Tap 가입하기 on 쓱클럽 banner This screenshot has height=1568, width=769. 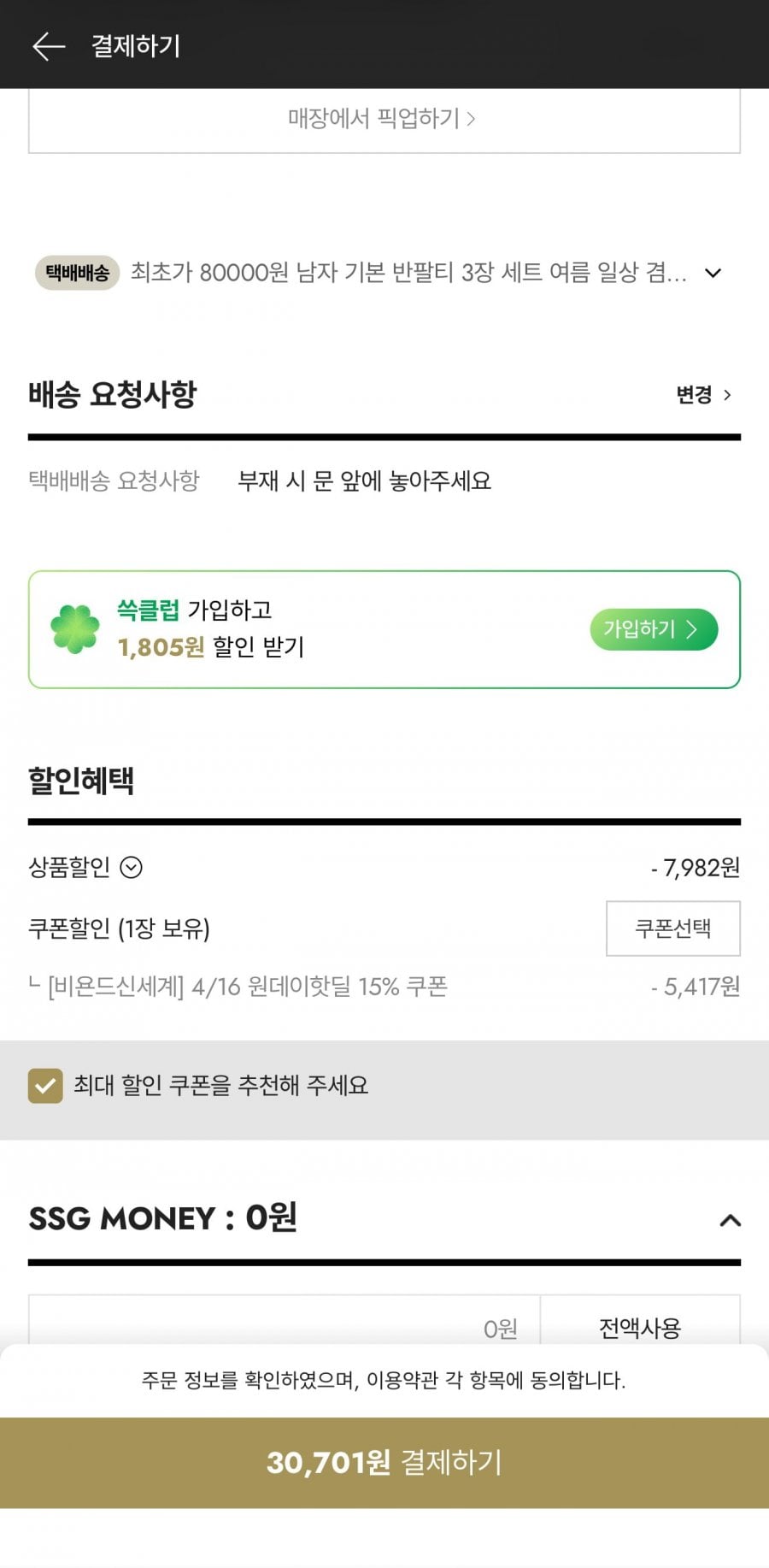(653, 630)
